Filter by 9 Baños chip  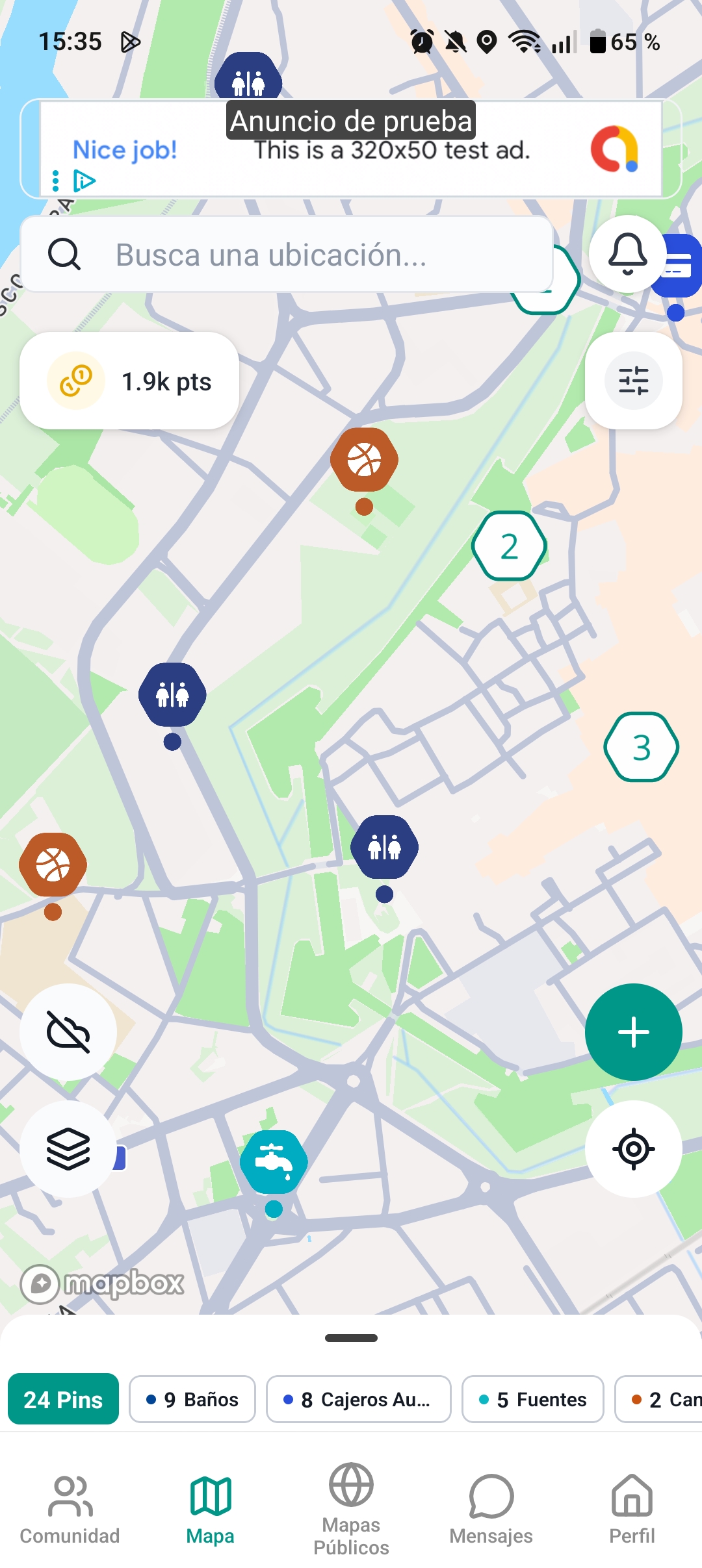[192, 1399]
